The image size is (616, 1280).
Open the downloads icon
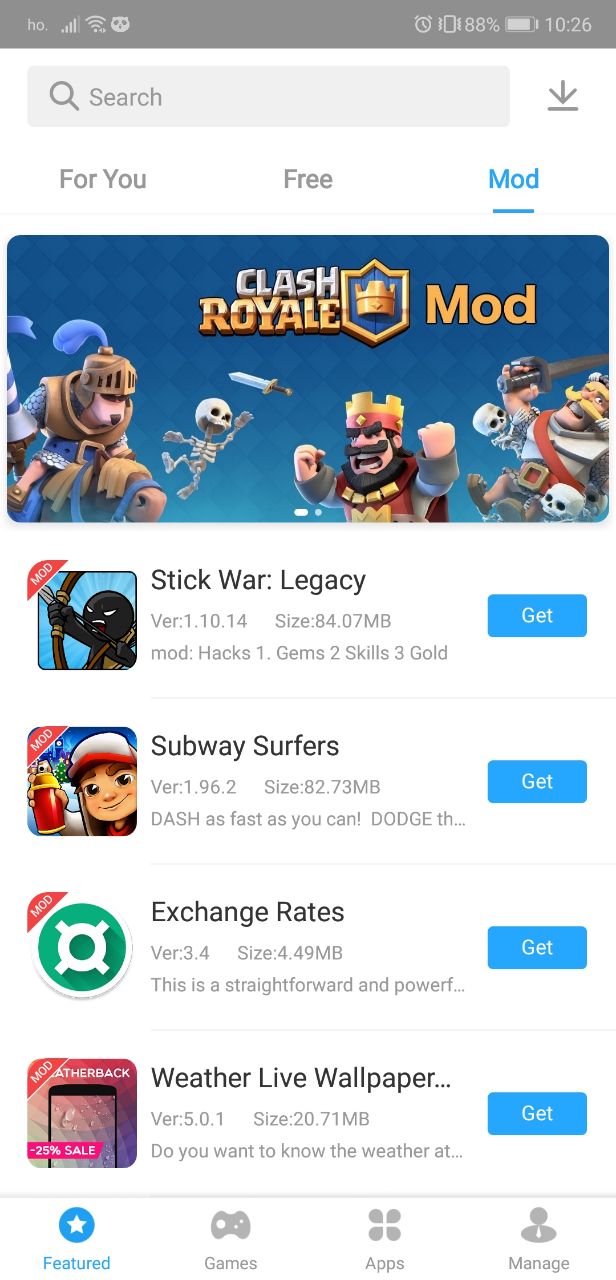pos(563,96)
